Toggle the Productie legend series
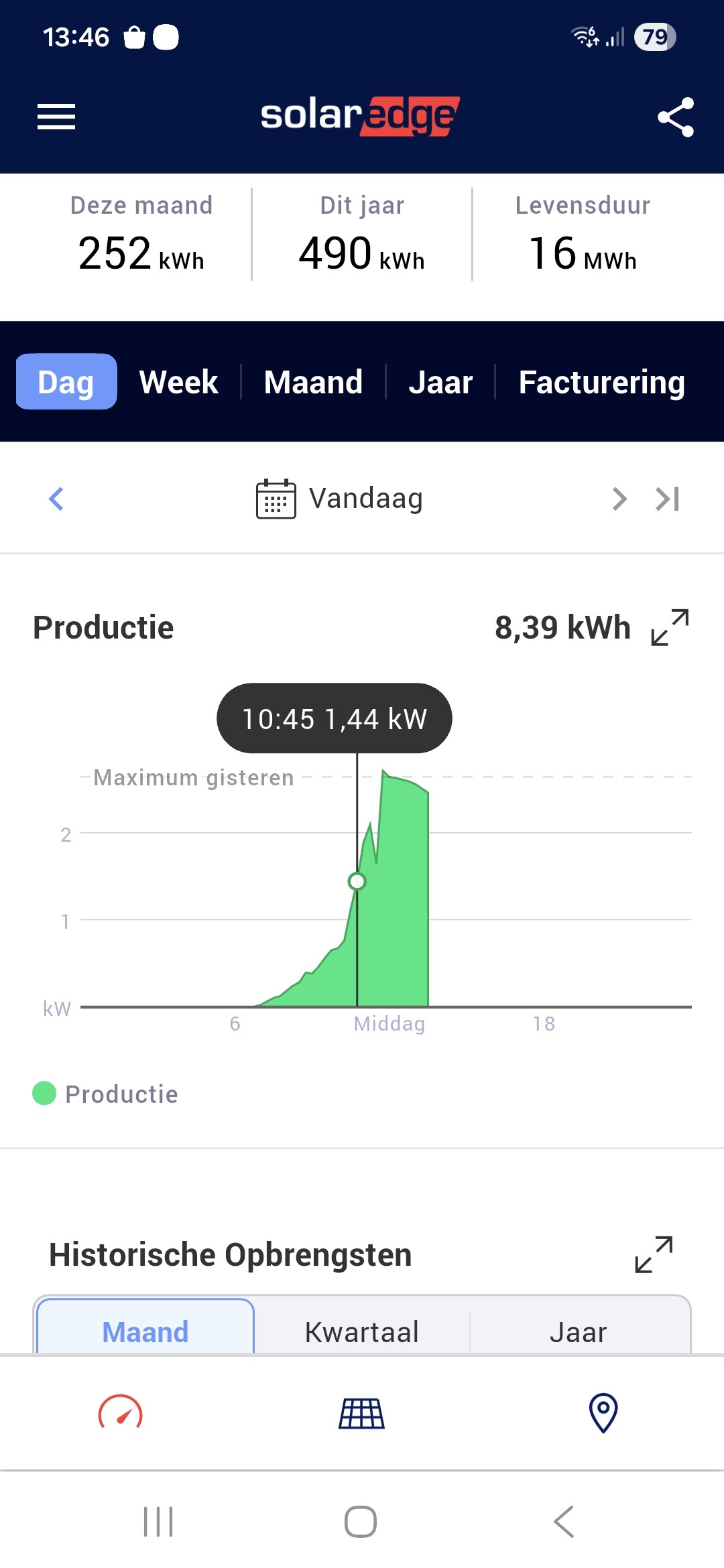Image resolution: width=724 pixels, height=1568 pixels. coord(106,1094)
